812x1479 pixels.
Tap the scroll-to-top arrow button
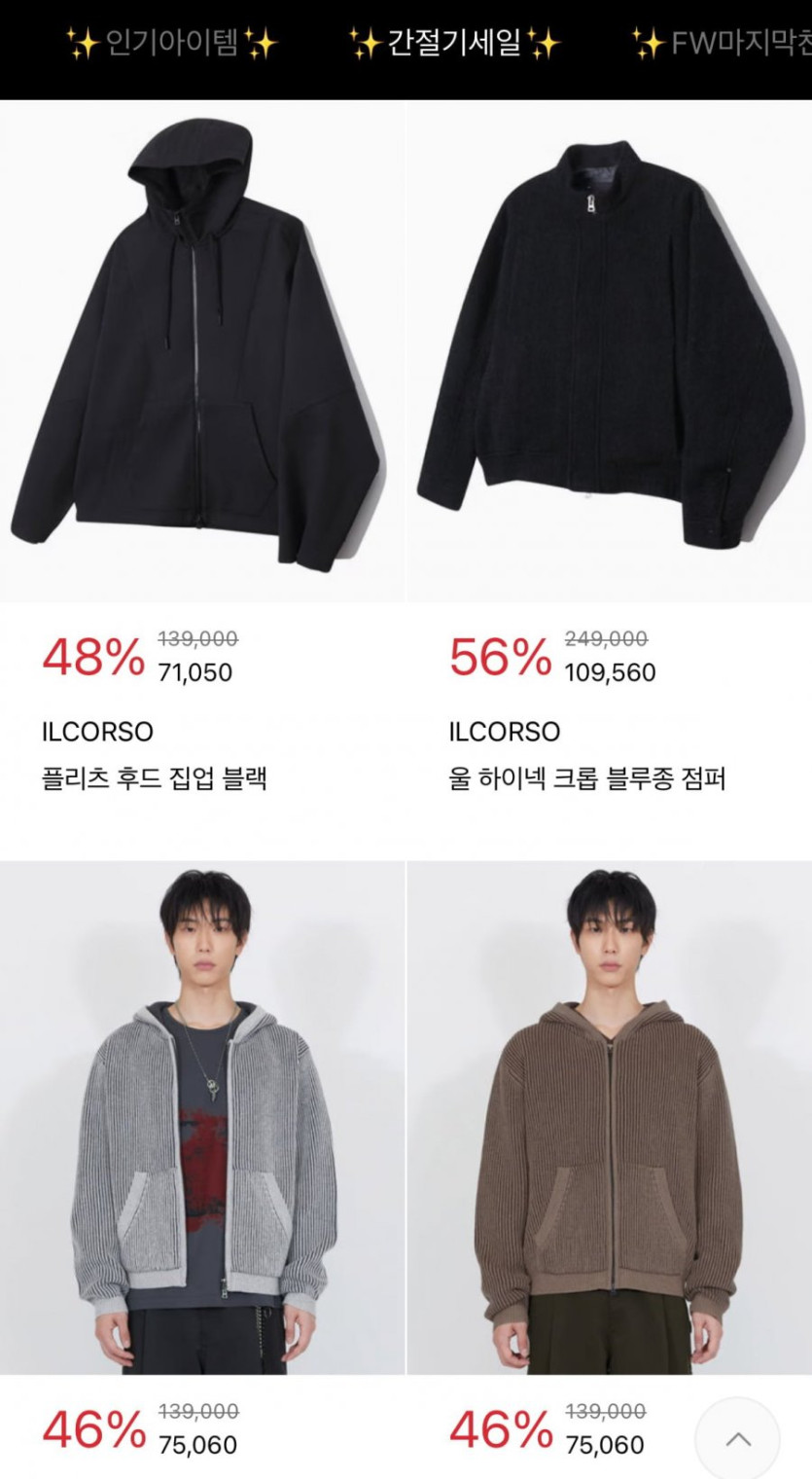click(x=738, y=1439)
